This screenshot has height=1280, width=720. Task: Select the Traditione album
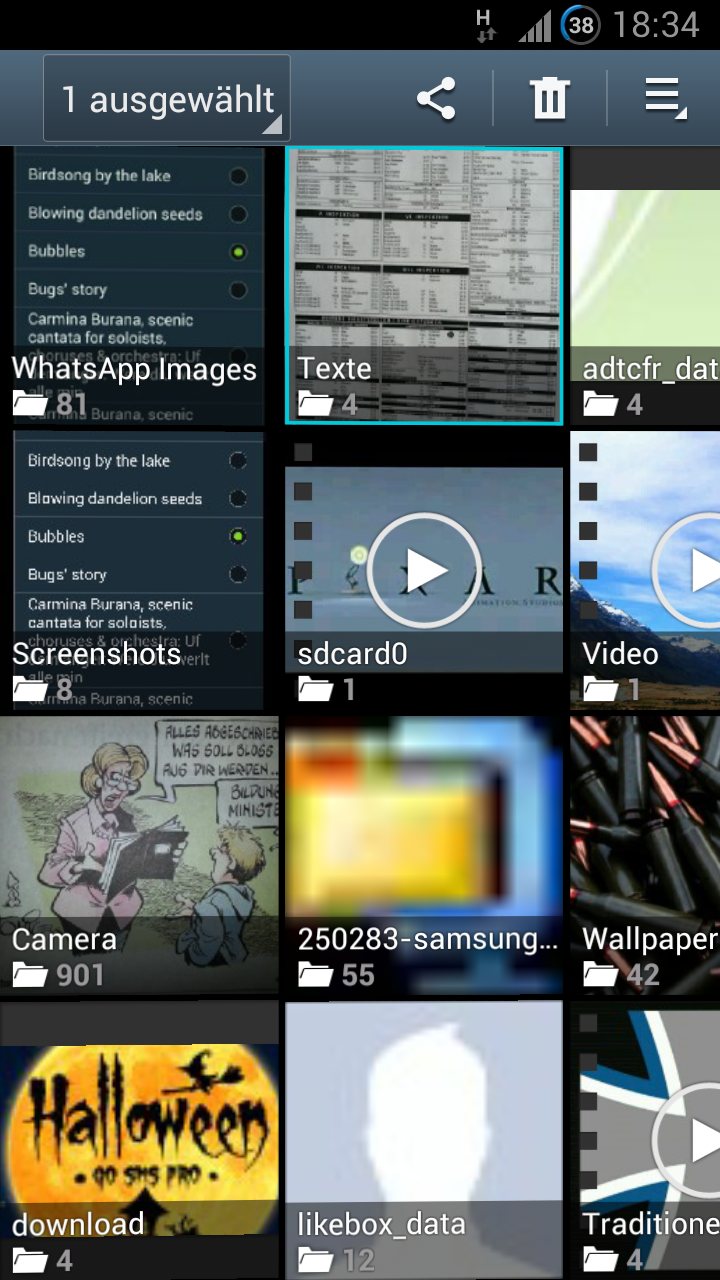tap(645, 1140)
